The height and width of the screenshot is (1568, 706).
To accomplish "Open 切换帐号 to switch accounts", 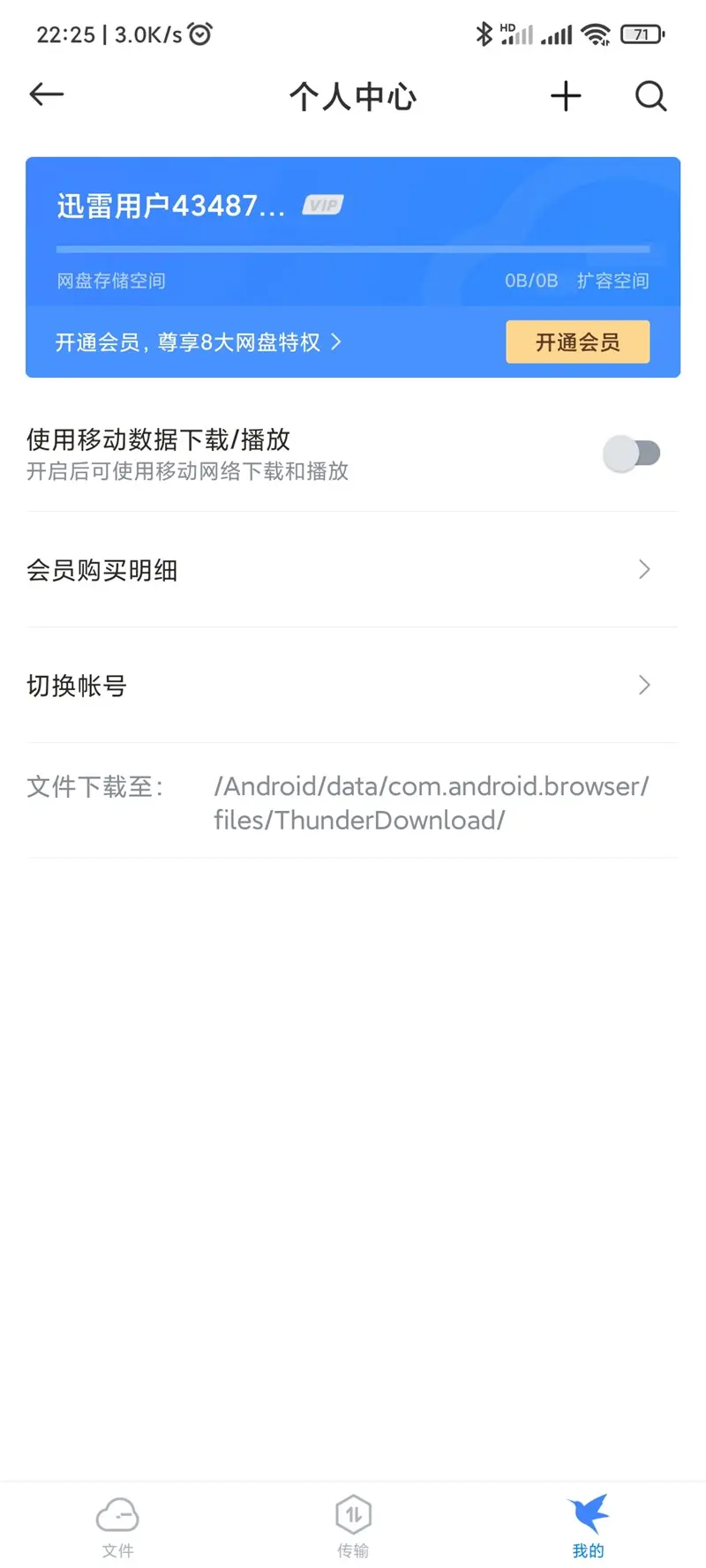I will (353, 686).
